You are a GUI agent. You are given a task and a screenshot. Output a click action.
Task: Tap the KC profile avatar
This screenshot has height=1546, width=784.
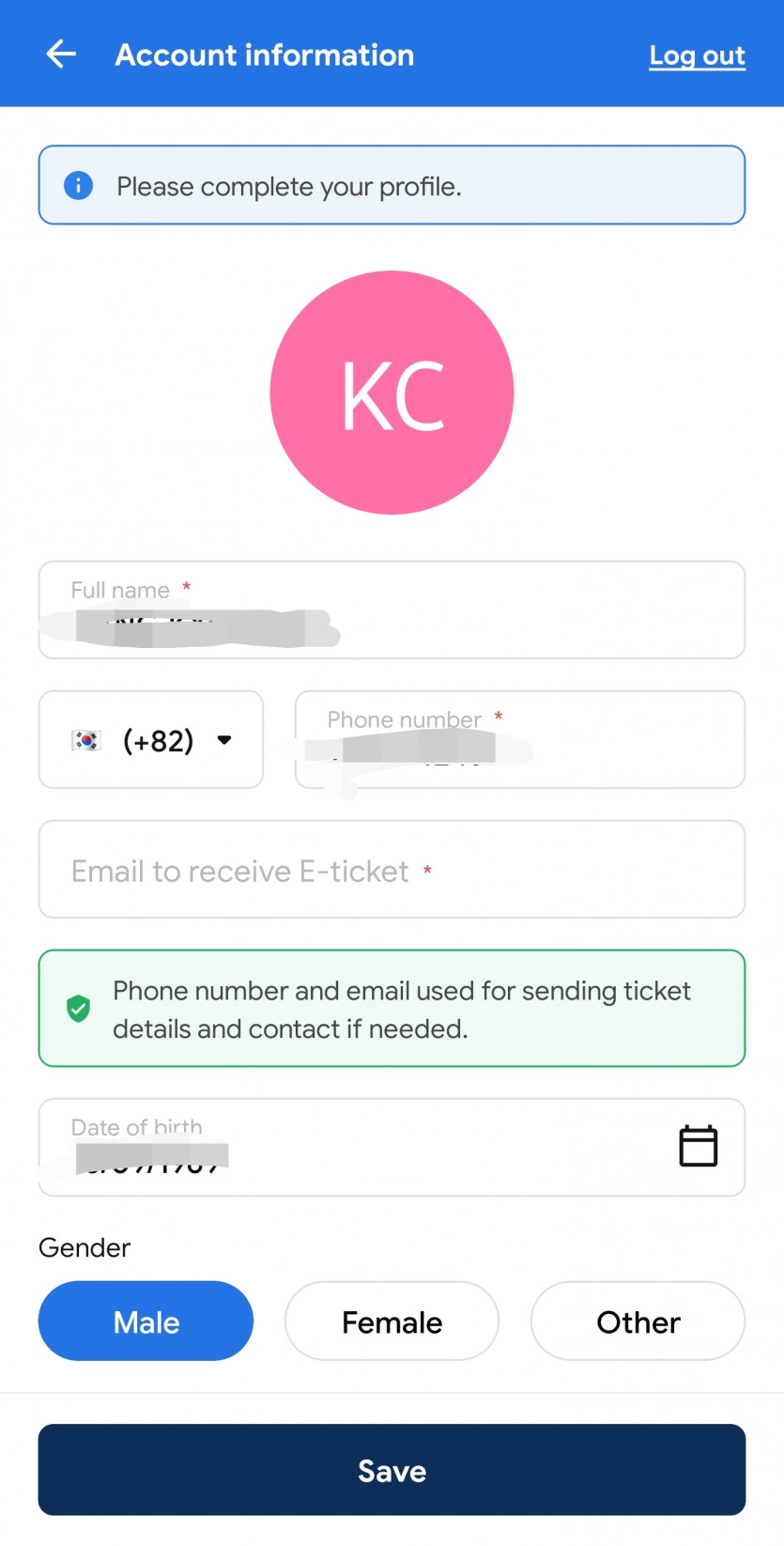392,393
